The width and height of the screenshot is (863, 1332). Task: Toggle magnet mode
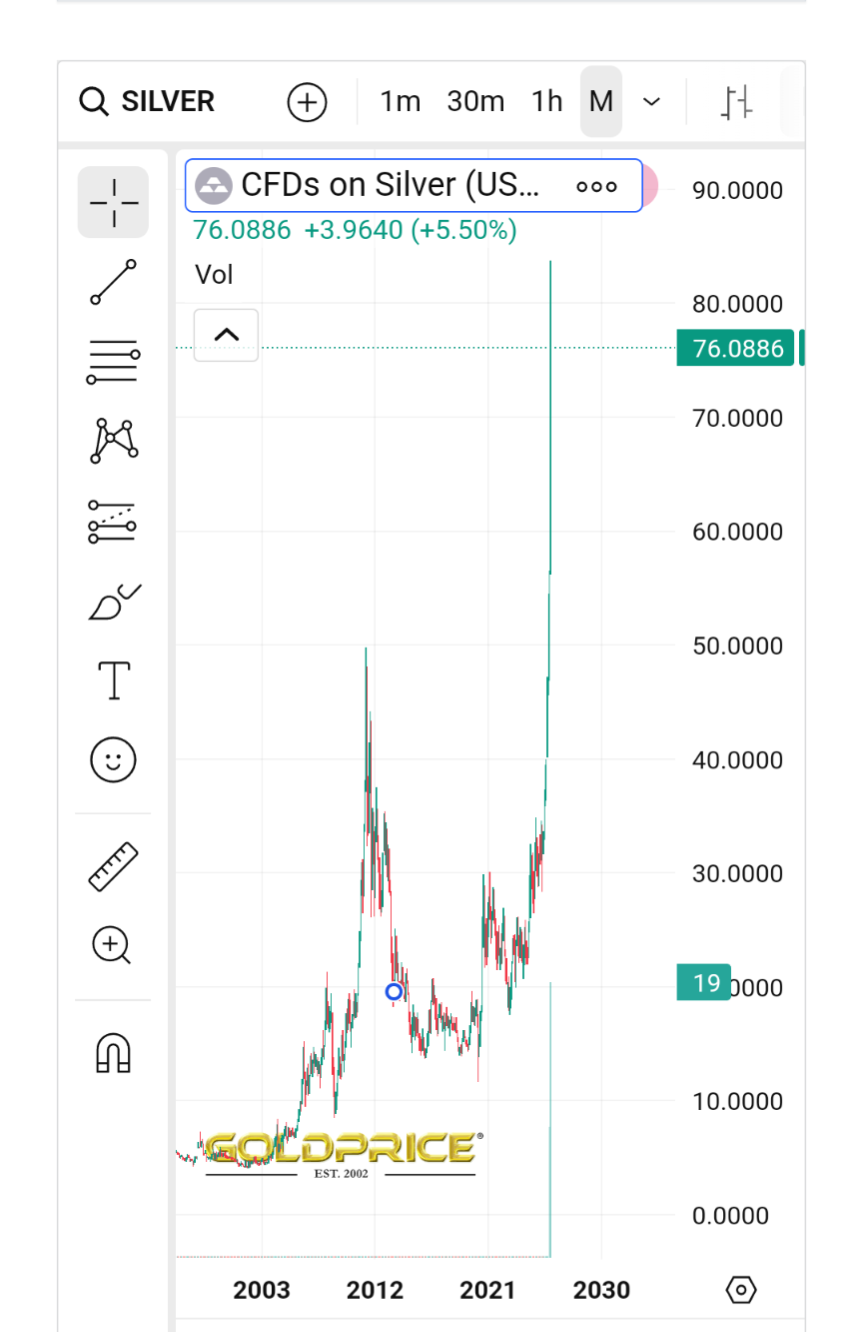113,1052
